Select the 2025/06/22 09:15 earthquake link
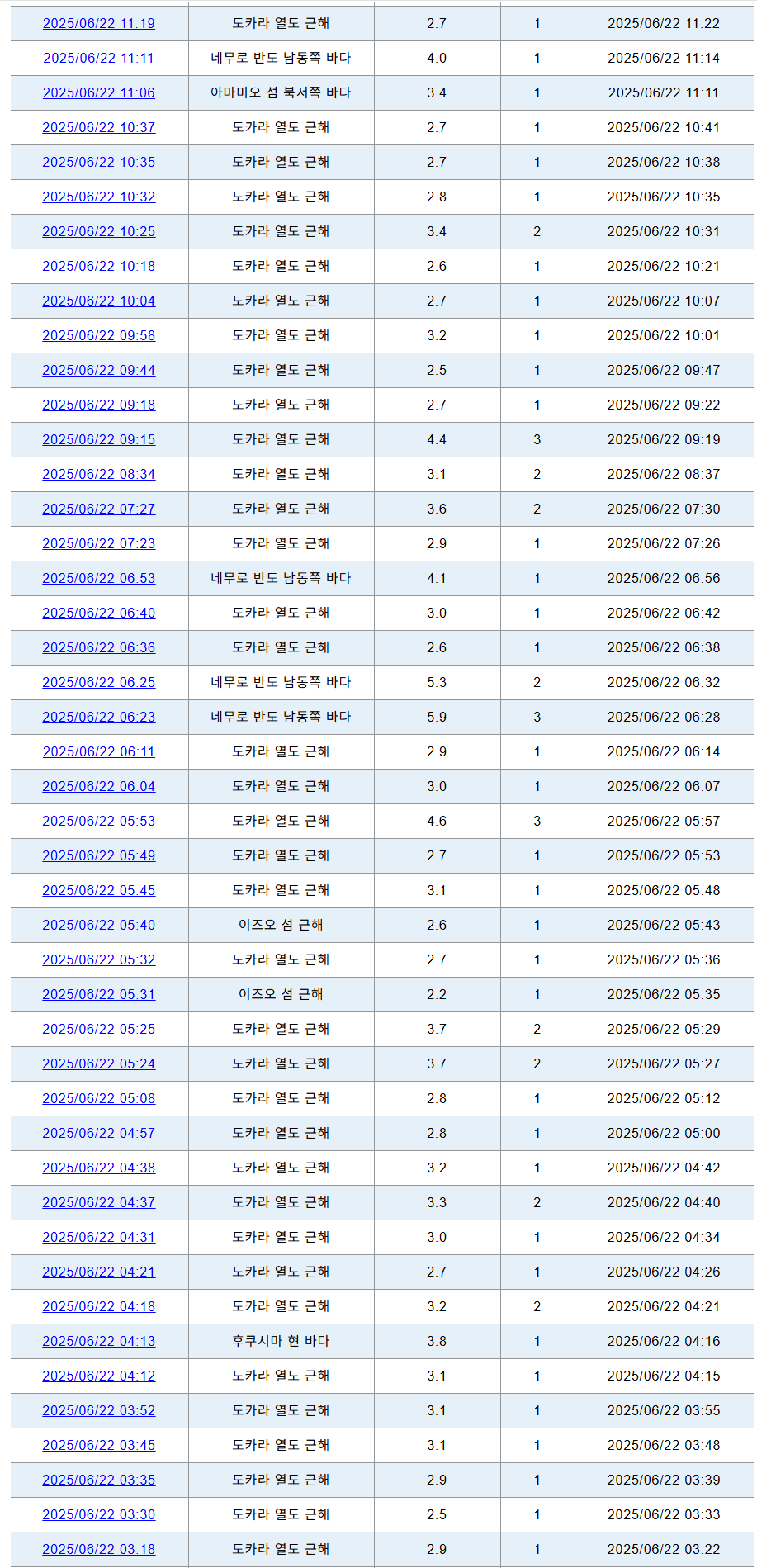The height and width of the screenshot is (1568, 757). click(99, 439)
